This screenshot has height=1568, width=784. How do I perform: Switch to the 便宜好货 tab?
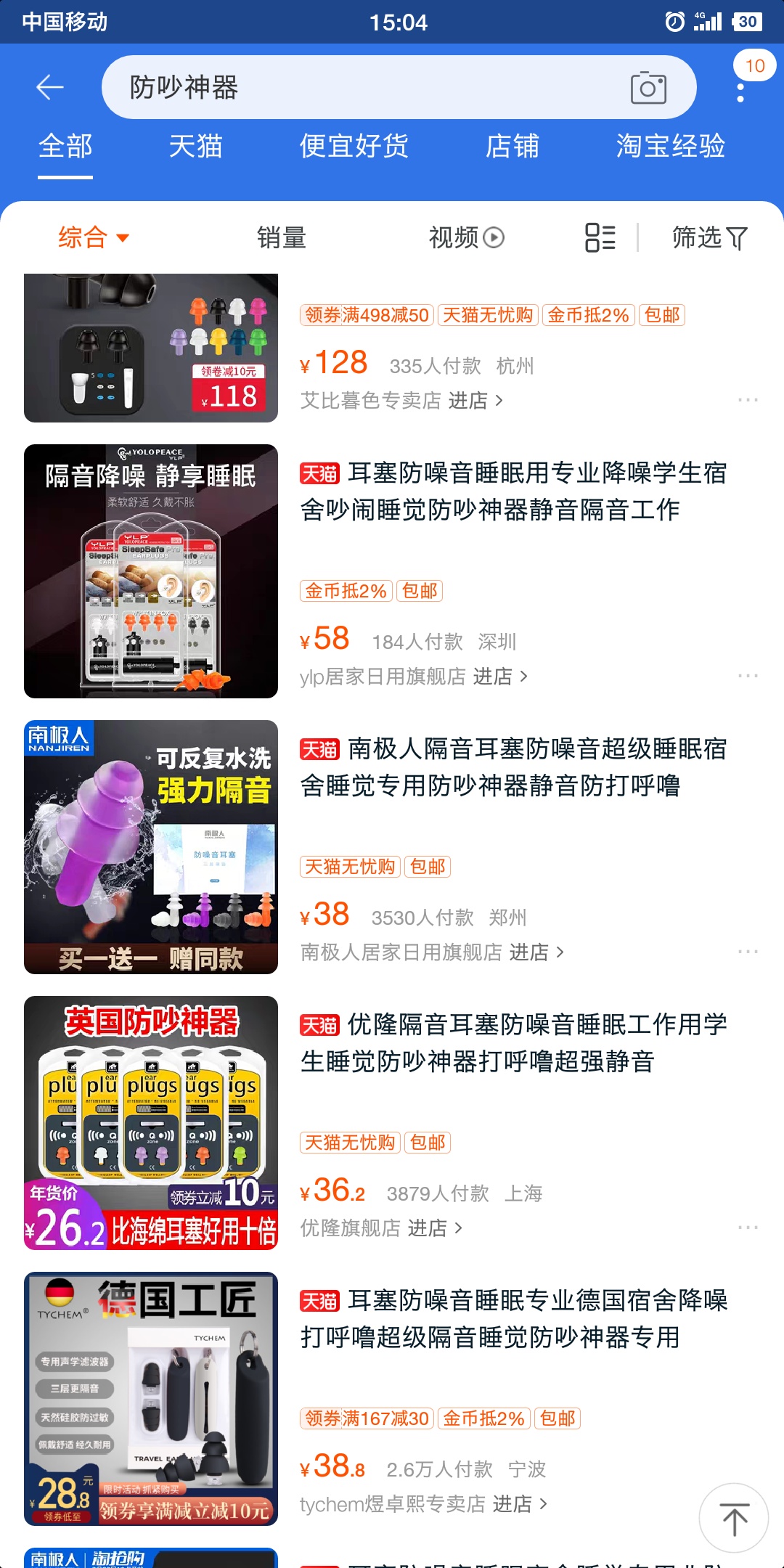pyautogui.click(x=354, y=146)
